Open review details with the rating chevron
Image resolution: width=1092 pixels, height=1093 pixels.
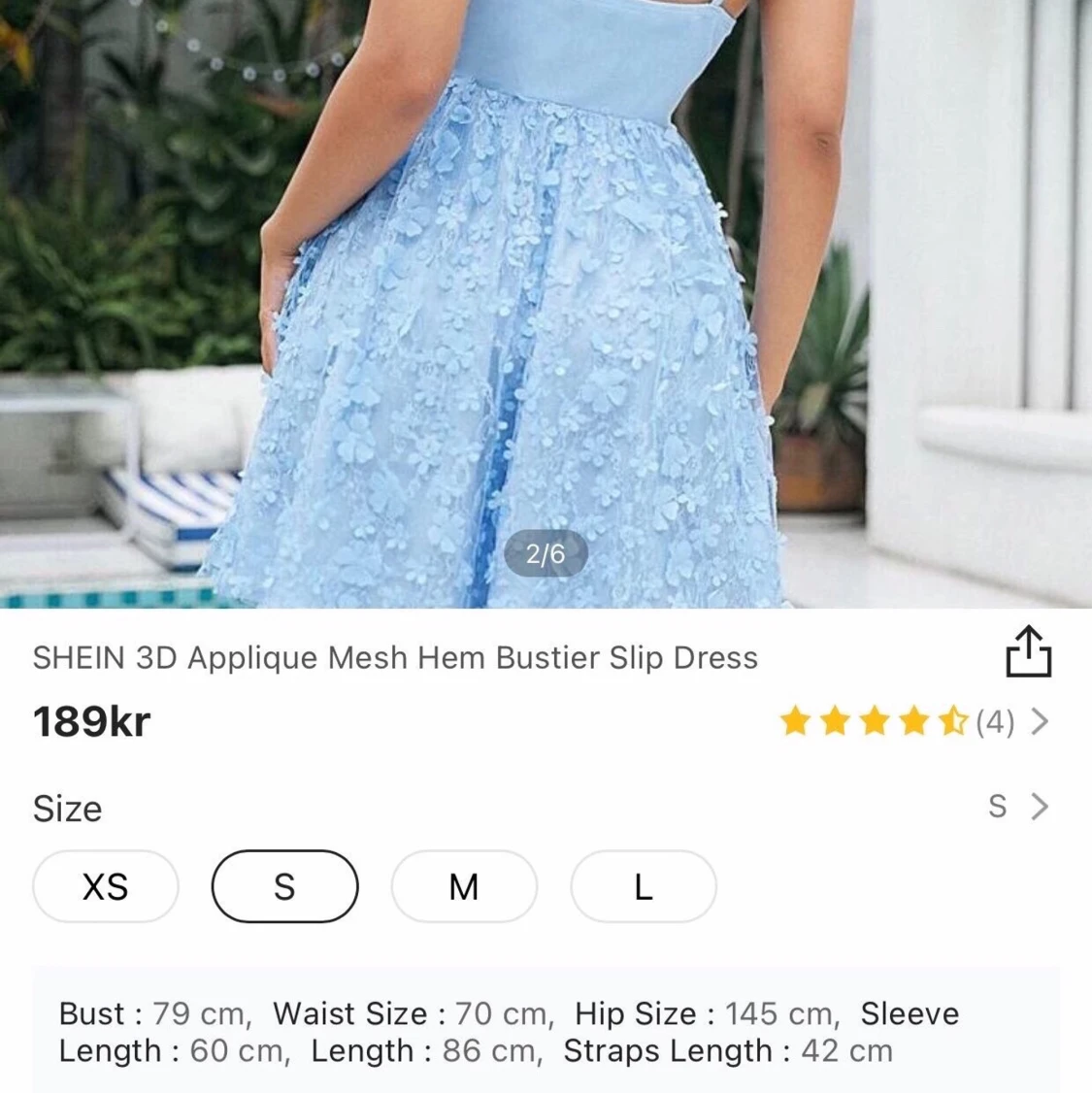pyautogui.click(x=1043, y=722)
